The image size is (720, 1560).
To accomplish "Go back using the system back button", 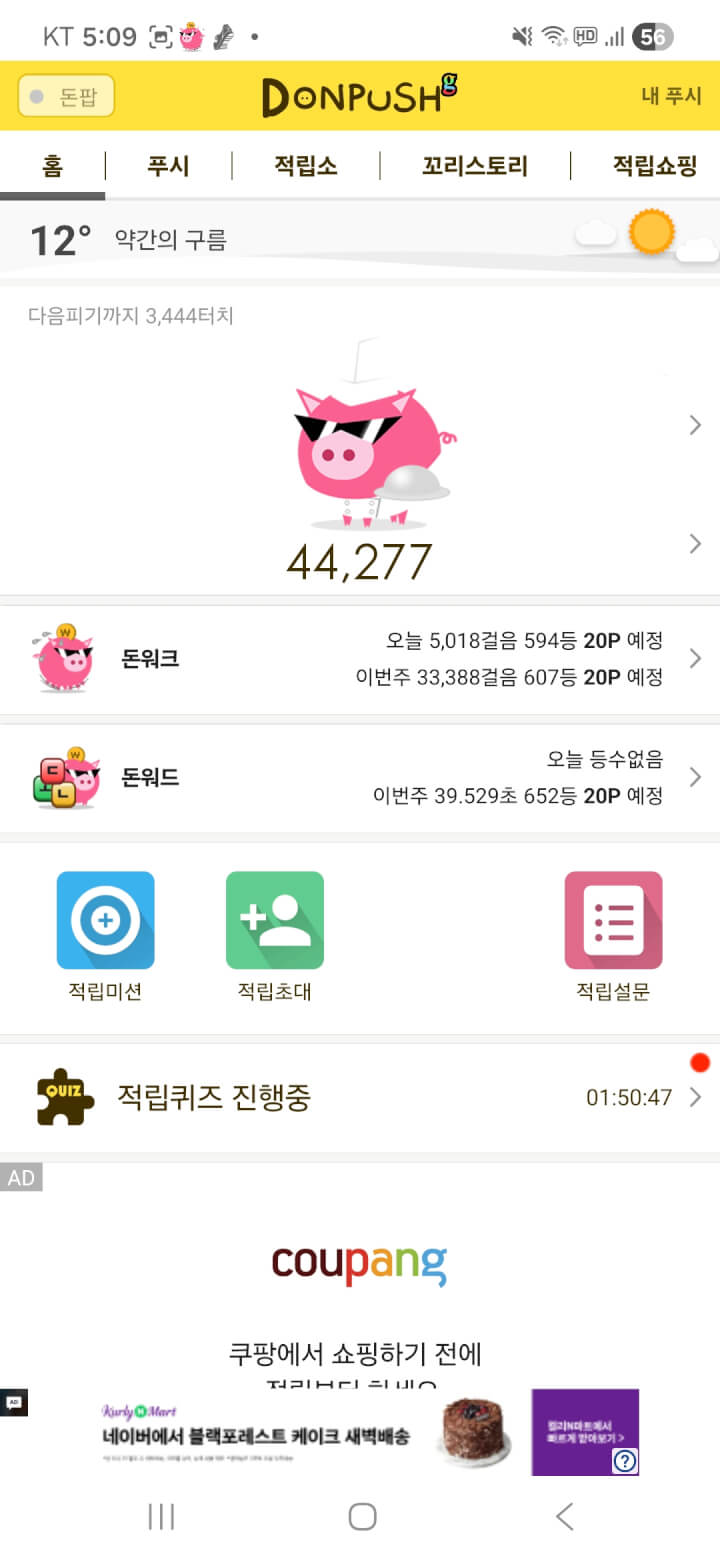I will click(x=565, y=1516).
